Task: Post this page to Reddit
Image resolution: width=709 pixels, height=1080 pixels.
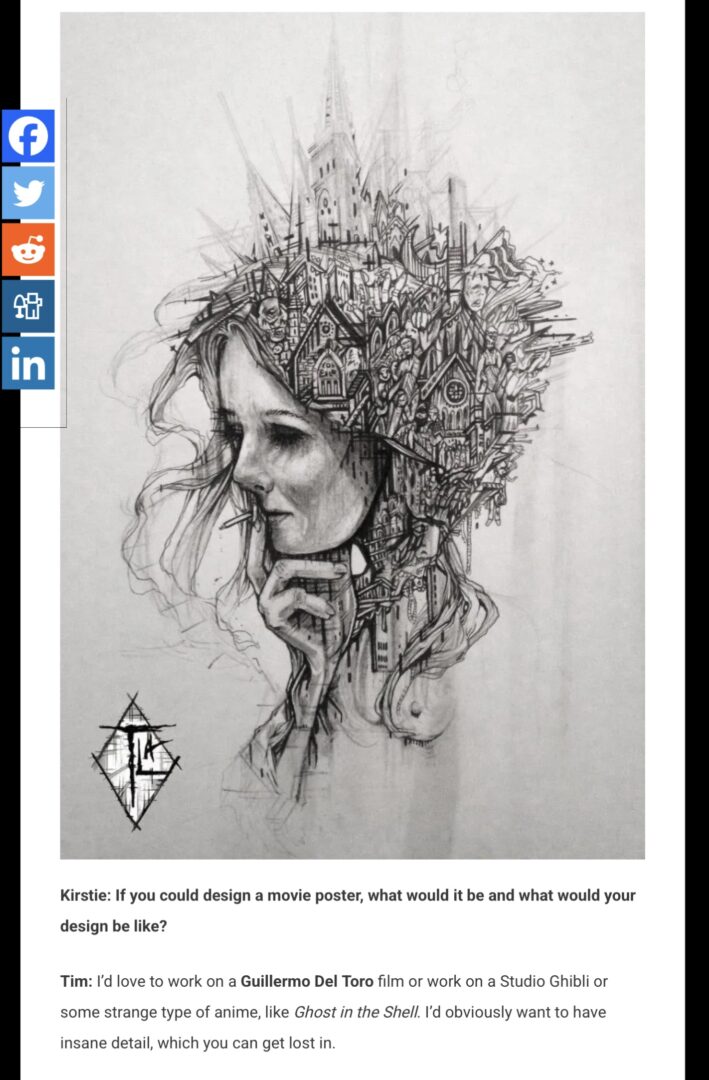Action: (28, 249)
